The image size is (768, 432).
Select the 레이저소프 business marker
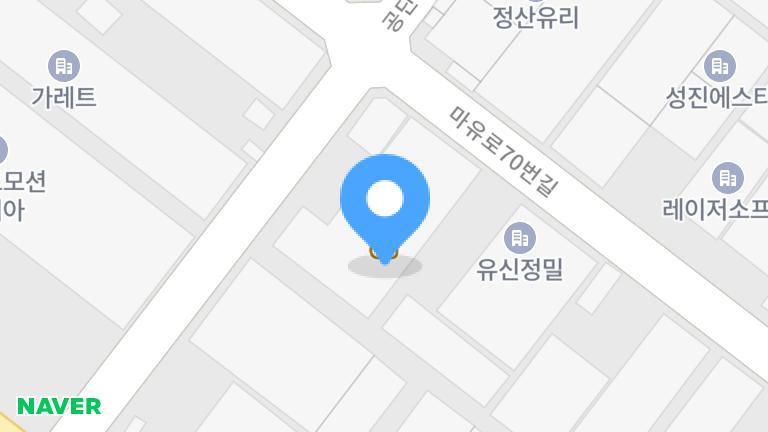(727, 179)
